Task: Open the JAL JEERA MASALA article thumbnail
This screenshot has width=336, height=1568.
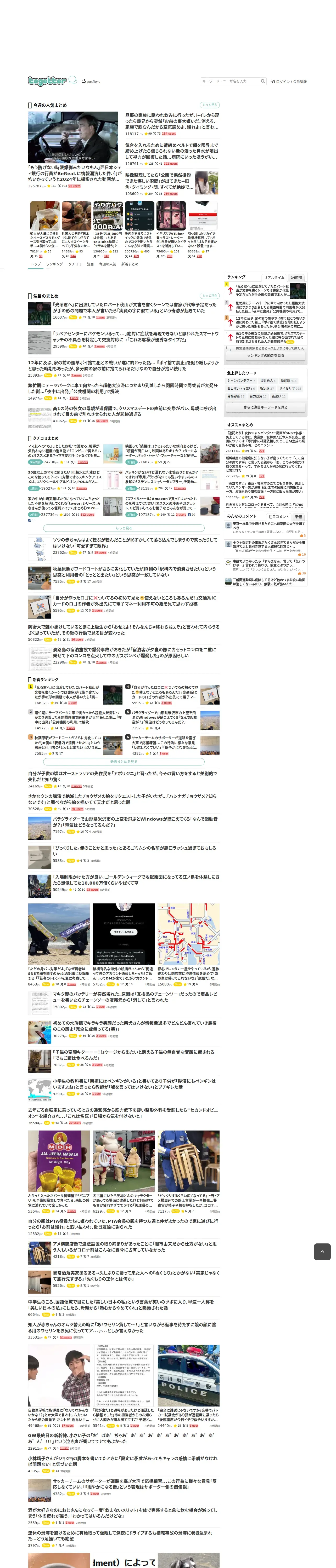Action: click(x=59, y=1160)
